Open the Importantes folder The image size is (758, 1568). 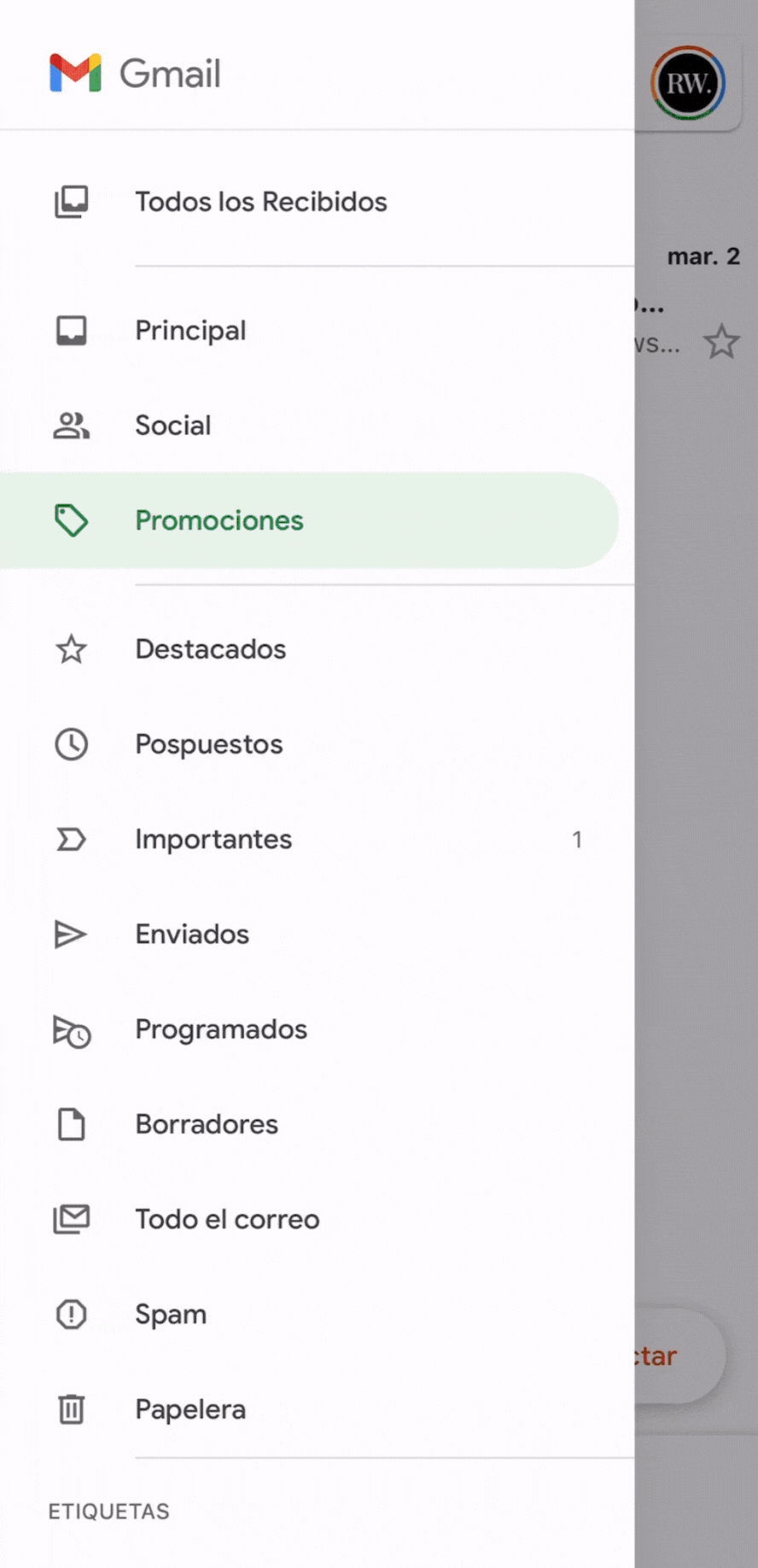pyautogui.click(x=213, y=840)
